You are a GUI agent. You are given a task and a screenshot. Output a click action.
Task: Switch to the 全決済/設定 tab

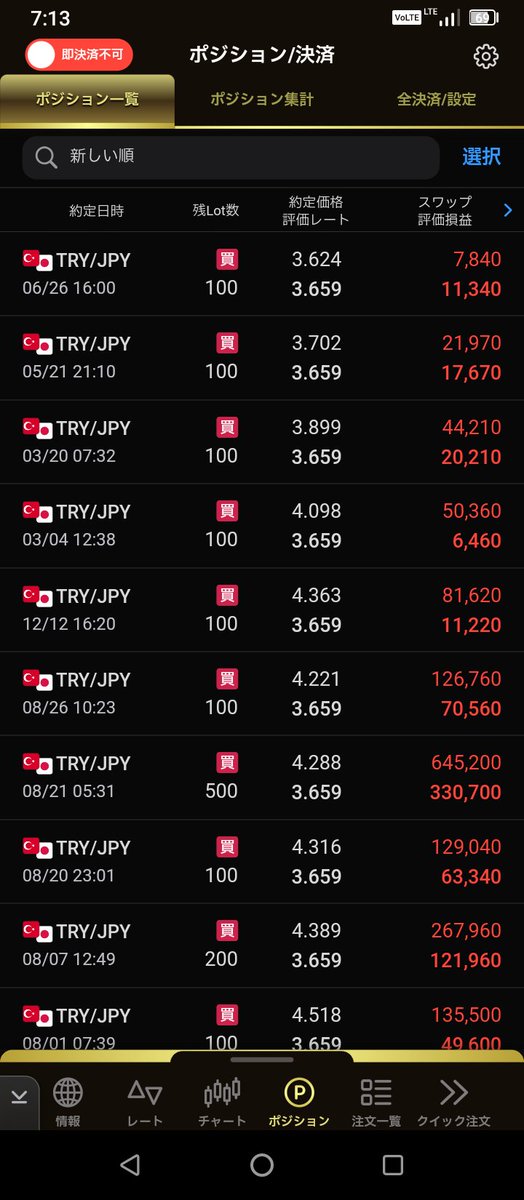tap(436, 99)
